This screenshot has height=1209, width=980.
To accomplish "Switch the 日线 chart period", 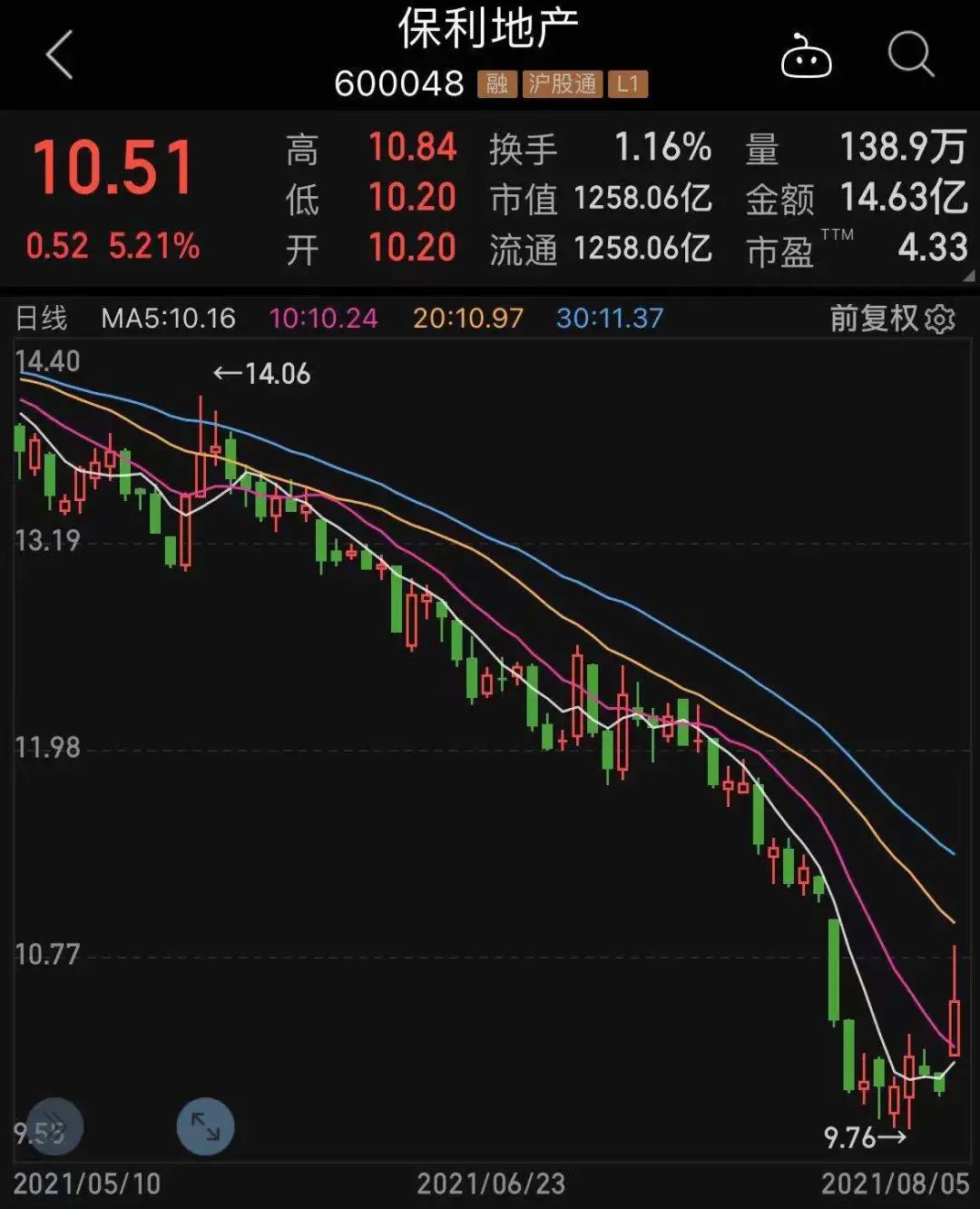I will [42, 319].
